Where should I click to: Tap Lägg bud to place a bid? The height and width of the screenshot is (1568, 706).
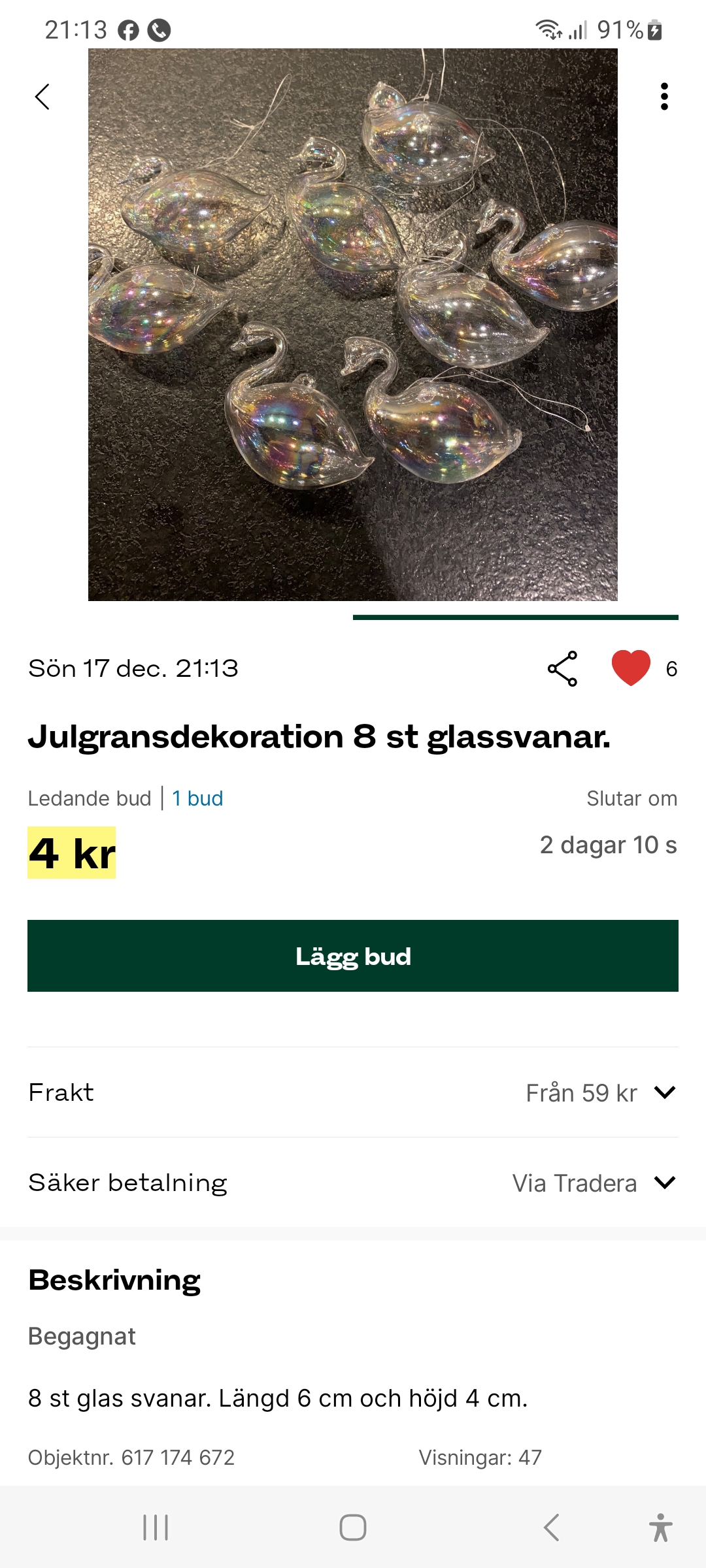pos(353,956)
